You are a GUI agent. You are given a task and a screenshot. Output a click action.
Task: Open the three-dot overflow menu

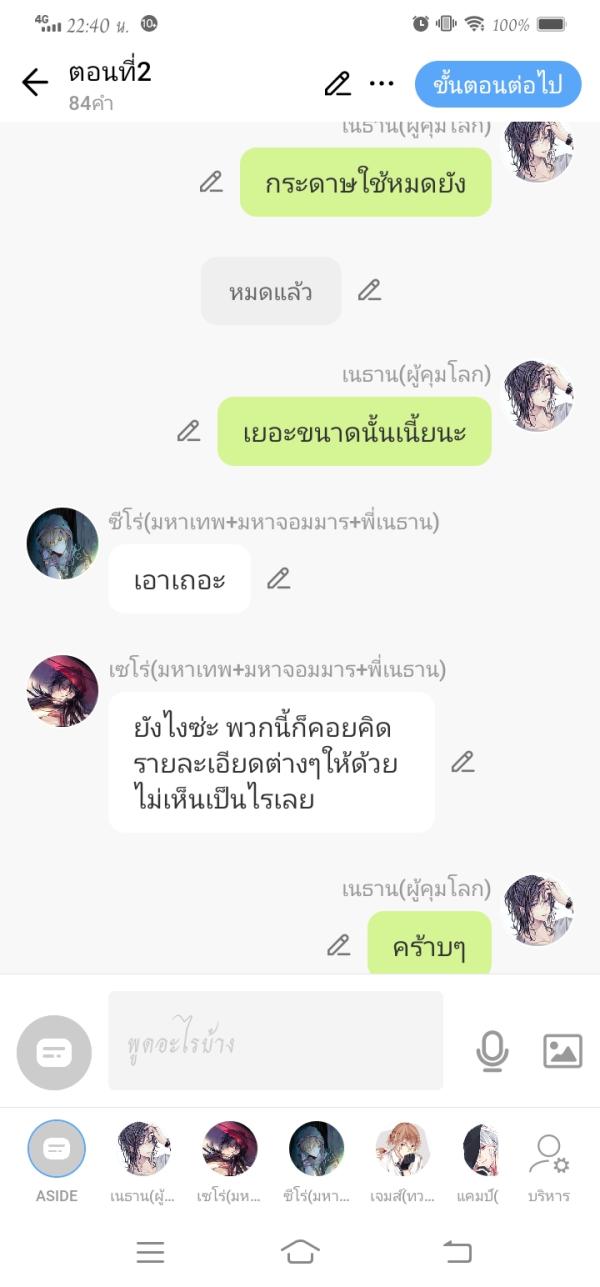coord(381,84)
